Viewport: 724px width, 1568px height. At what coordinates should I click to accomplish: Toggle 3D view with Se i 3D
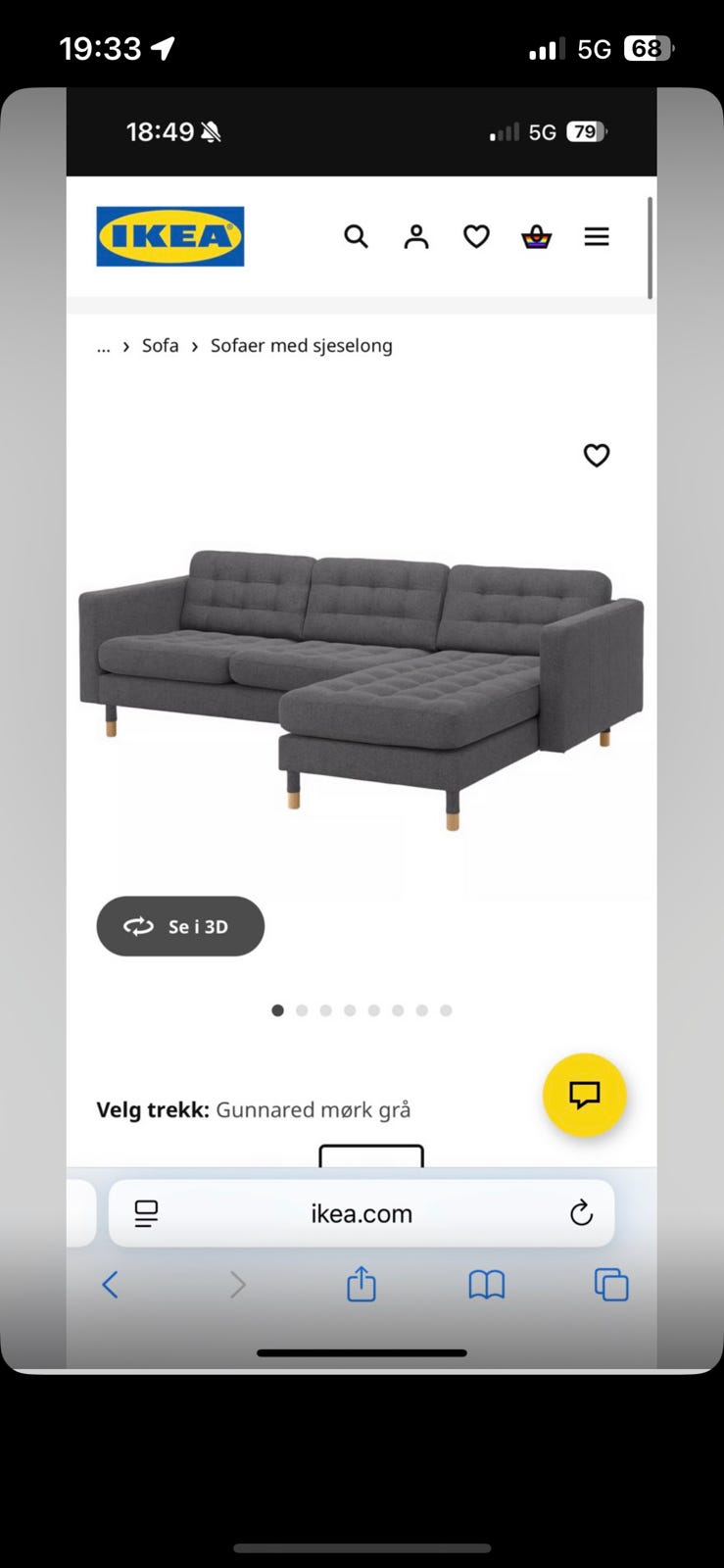coord(179,926)
